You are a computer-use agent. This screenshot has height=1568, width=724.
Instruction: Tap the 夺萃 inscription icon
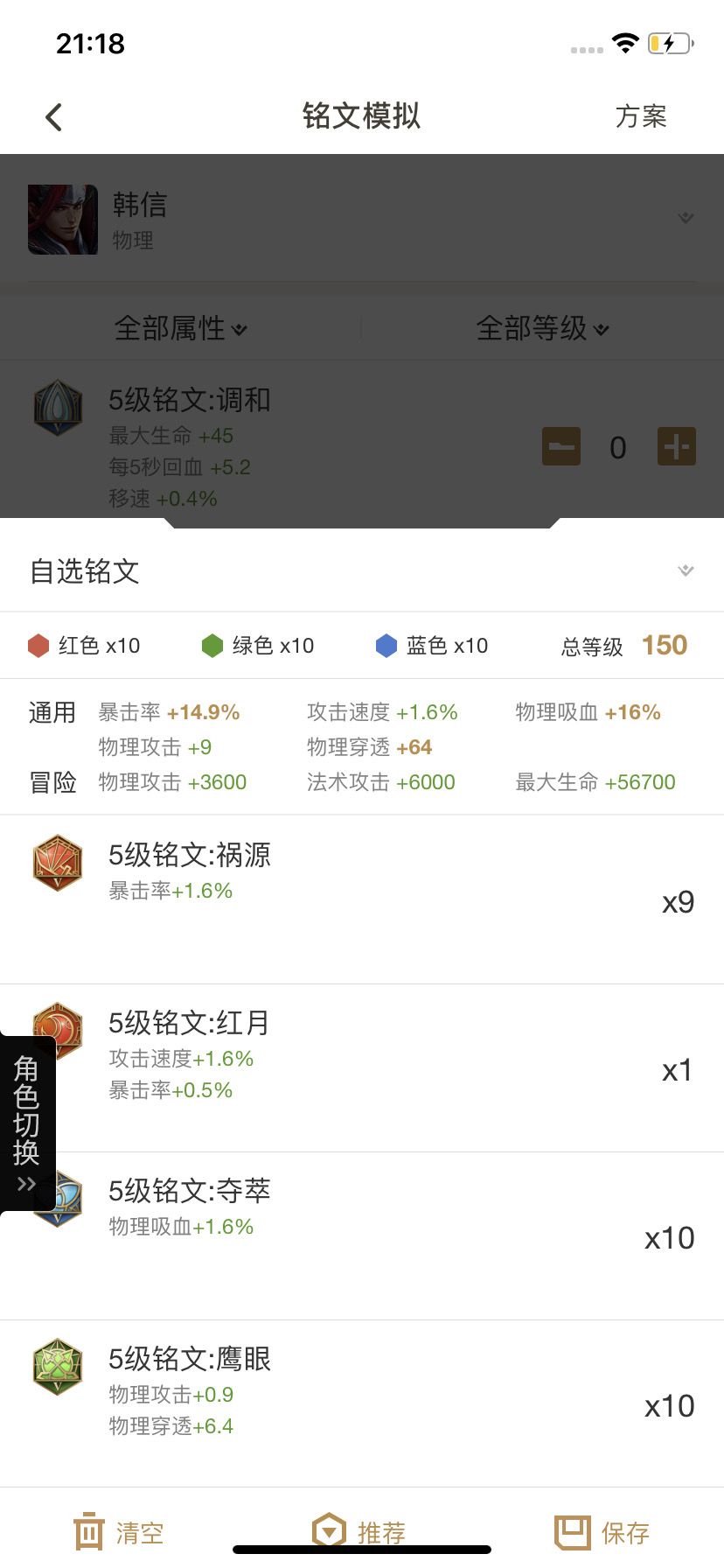tap(57, 1200)
